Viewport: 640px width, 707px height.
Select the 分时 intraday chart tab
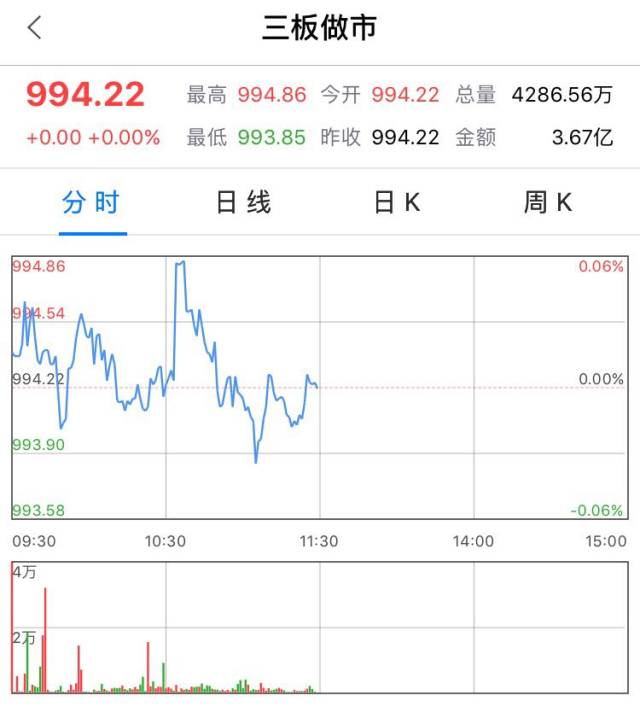click(91, 203)
